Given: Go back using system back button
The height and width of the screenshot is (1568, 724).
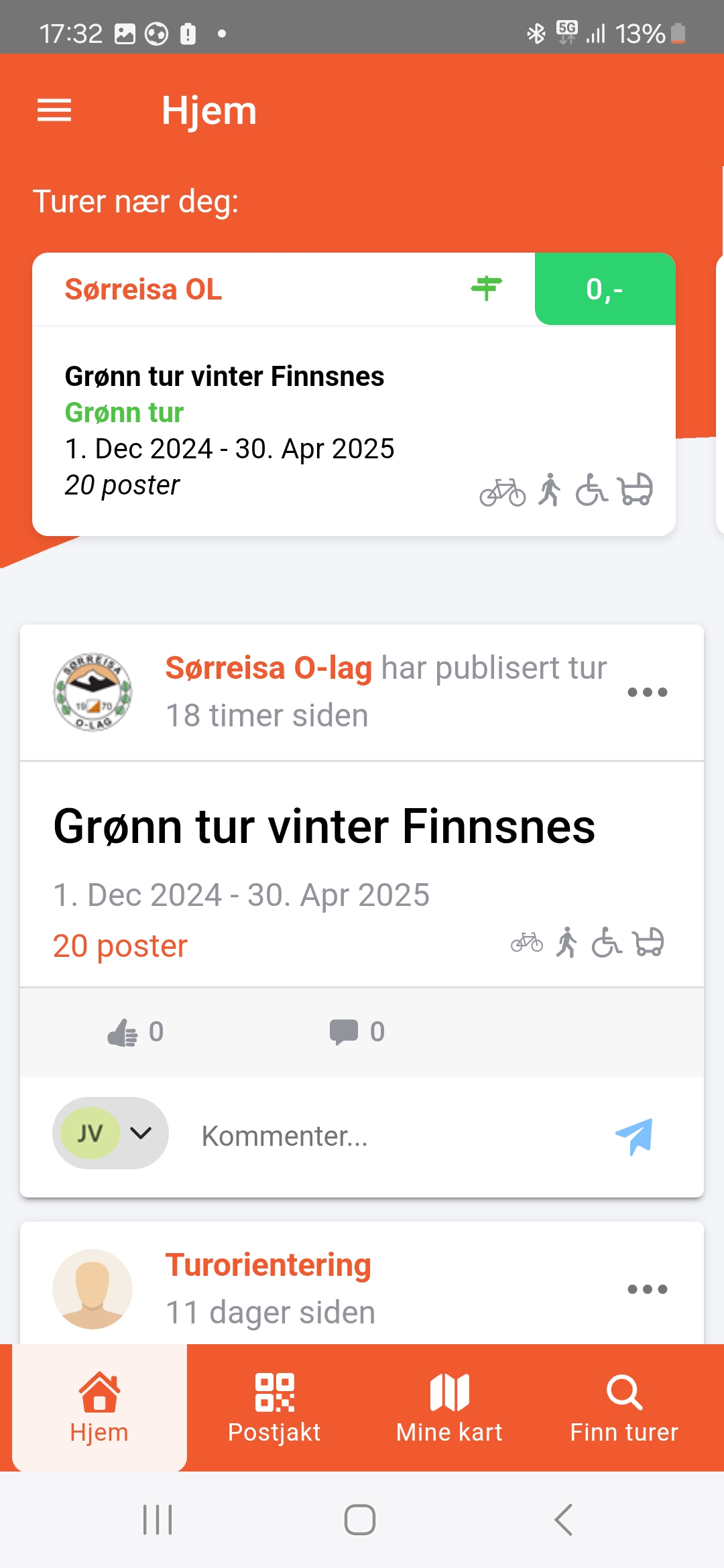Looking at the screenshot, I should 564,1520.
